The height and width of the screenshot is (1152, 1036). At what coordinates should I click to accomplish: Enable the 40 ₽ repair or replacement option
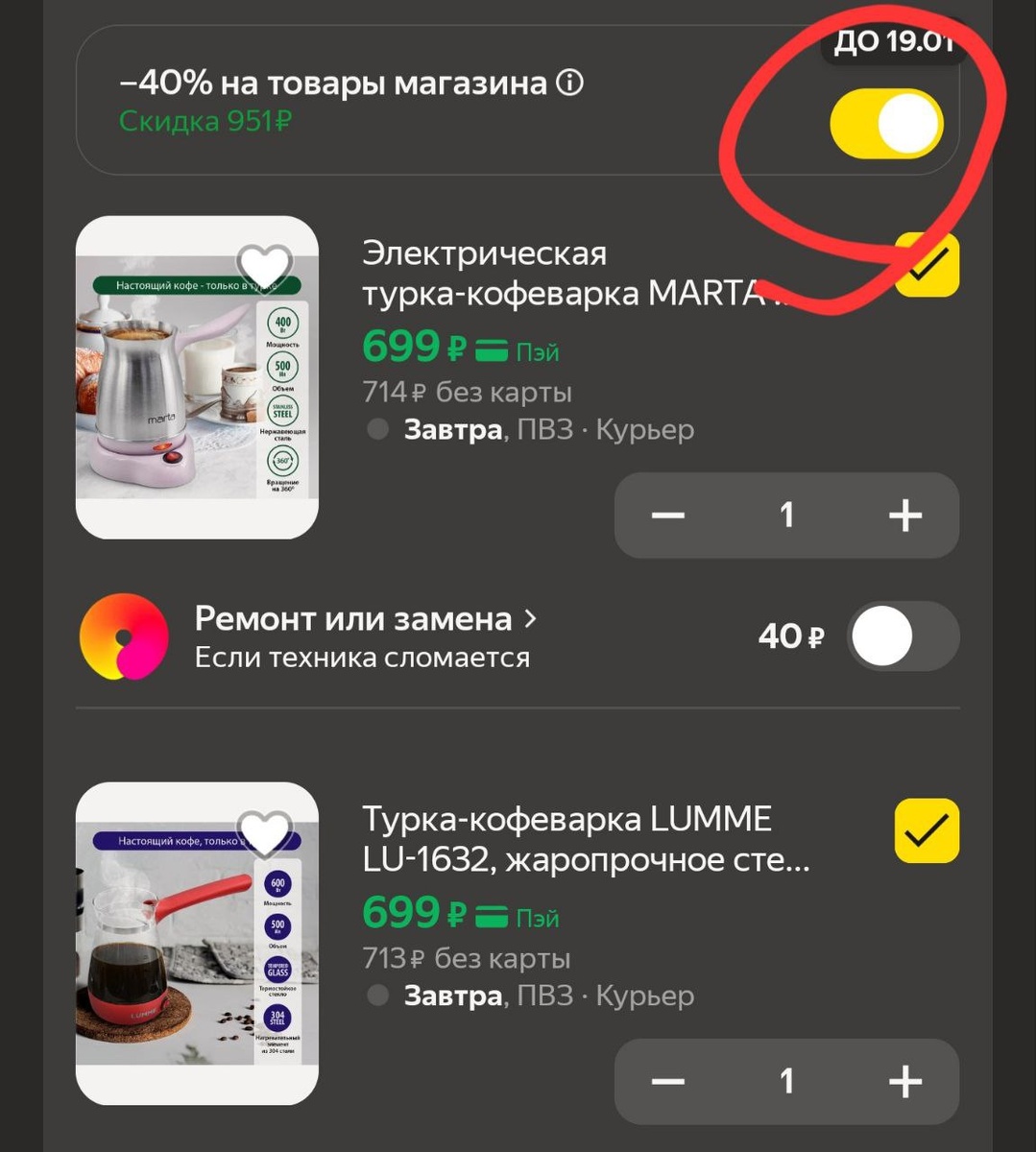903,636
